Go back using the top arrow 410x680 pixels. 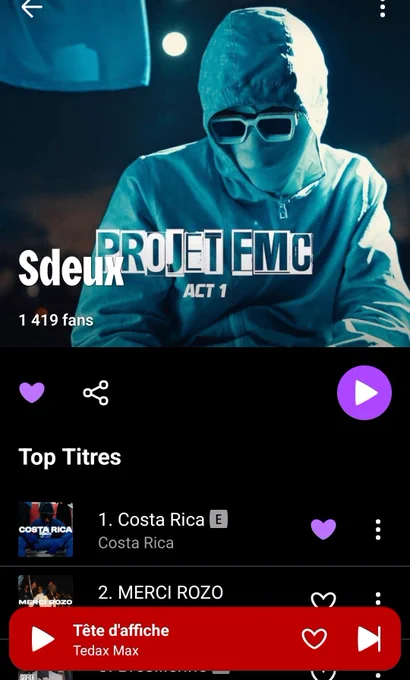point(32,8)
